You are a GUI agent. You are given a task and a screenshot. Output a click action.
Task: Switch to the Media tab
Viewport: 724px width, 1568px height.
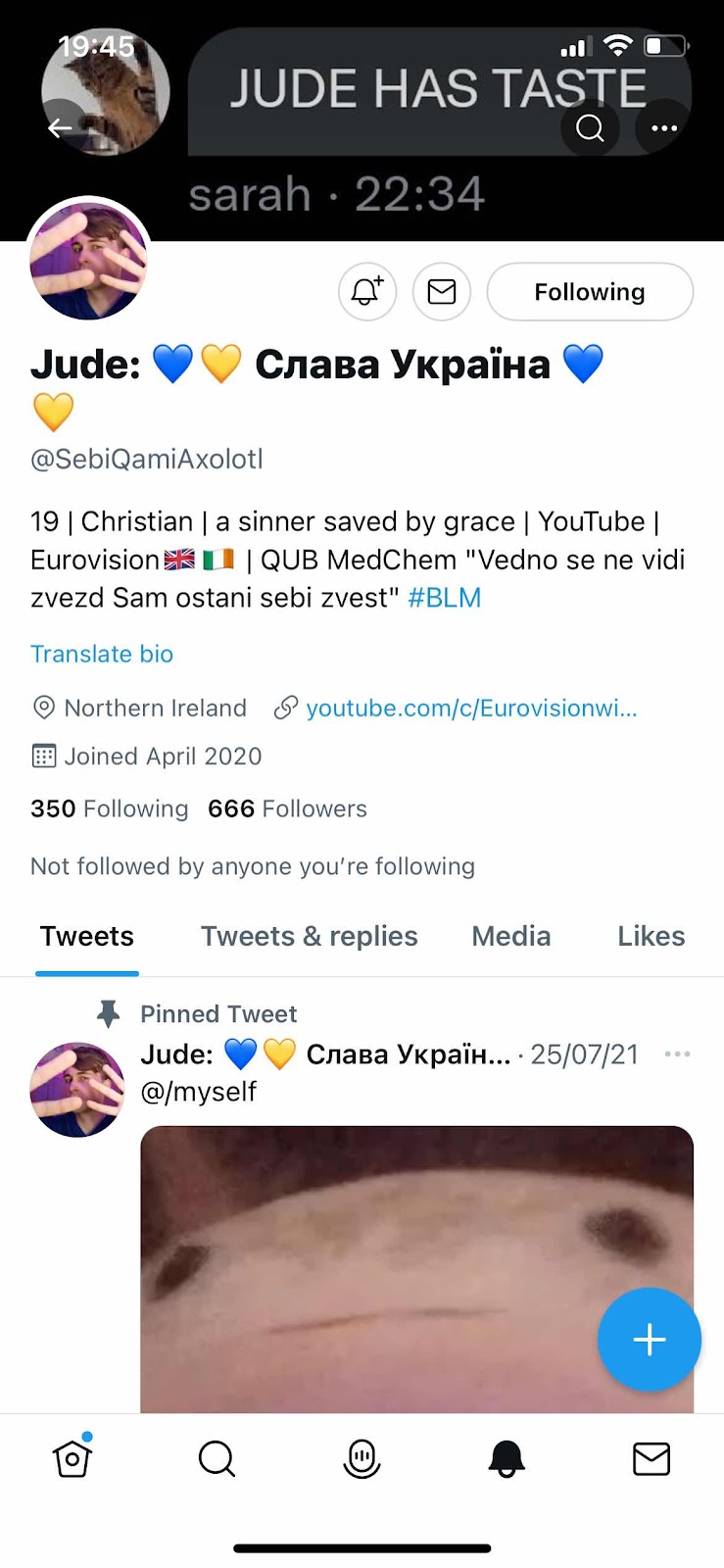[x=510, y=936]
